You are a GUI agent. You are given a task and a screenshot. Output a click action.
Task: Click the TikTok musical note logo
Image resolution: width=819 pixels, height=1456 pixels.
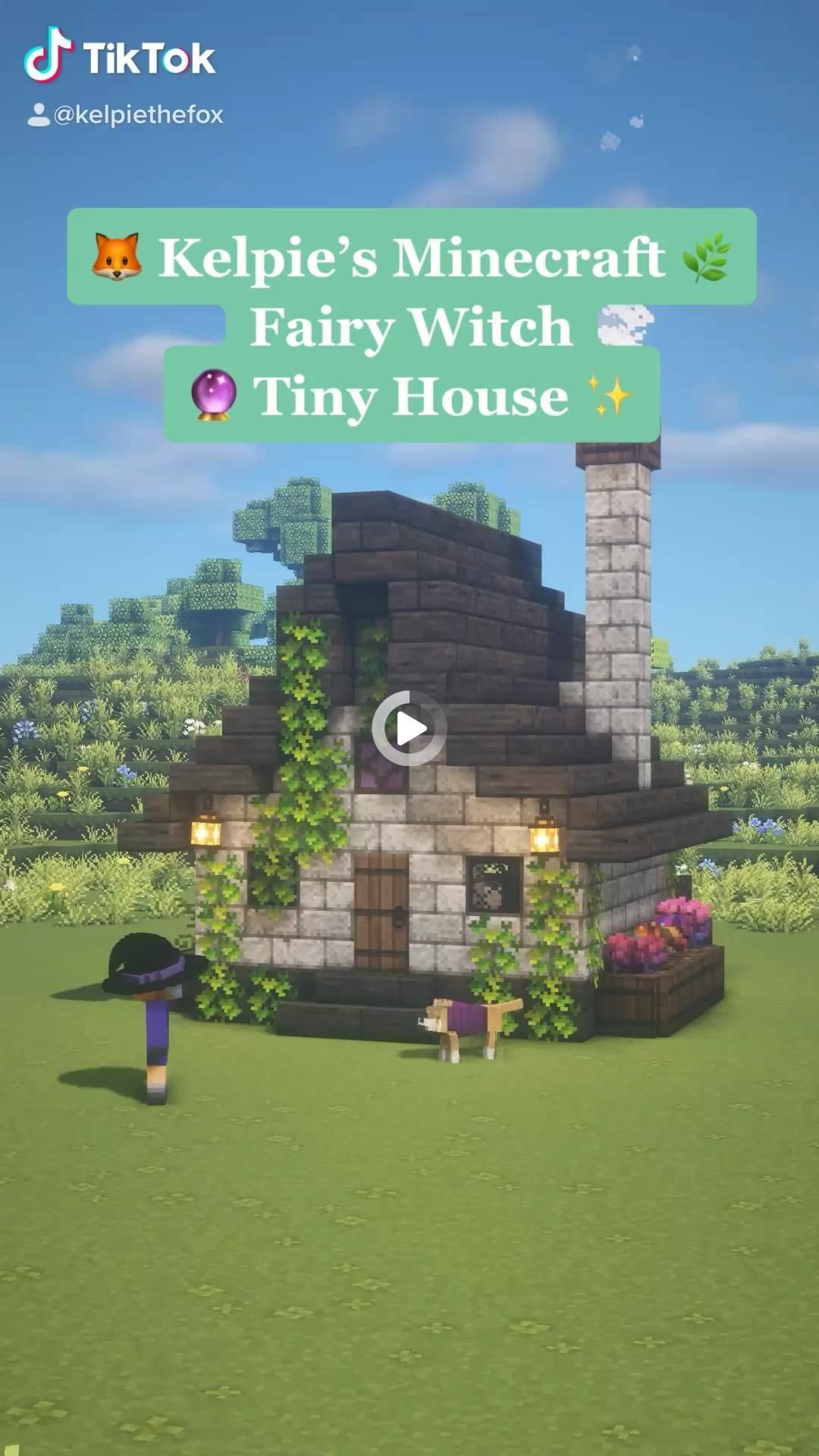pos(48,53)
